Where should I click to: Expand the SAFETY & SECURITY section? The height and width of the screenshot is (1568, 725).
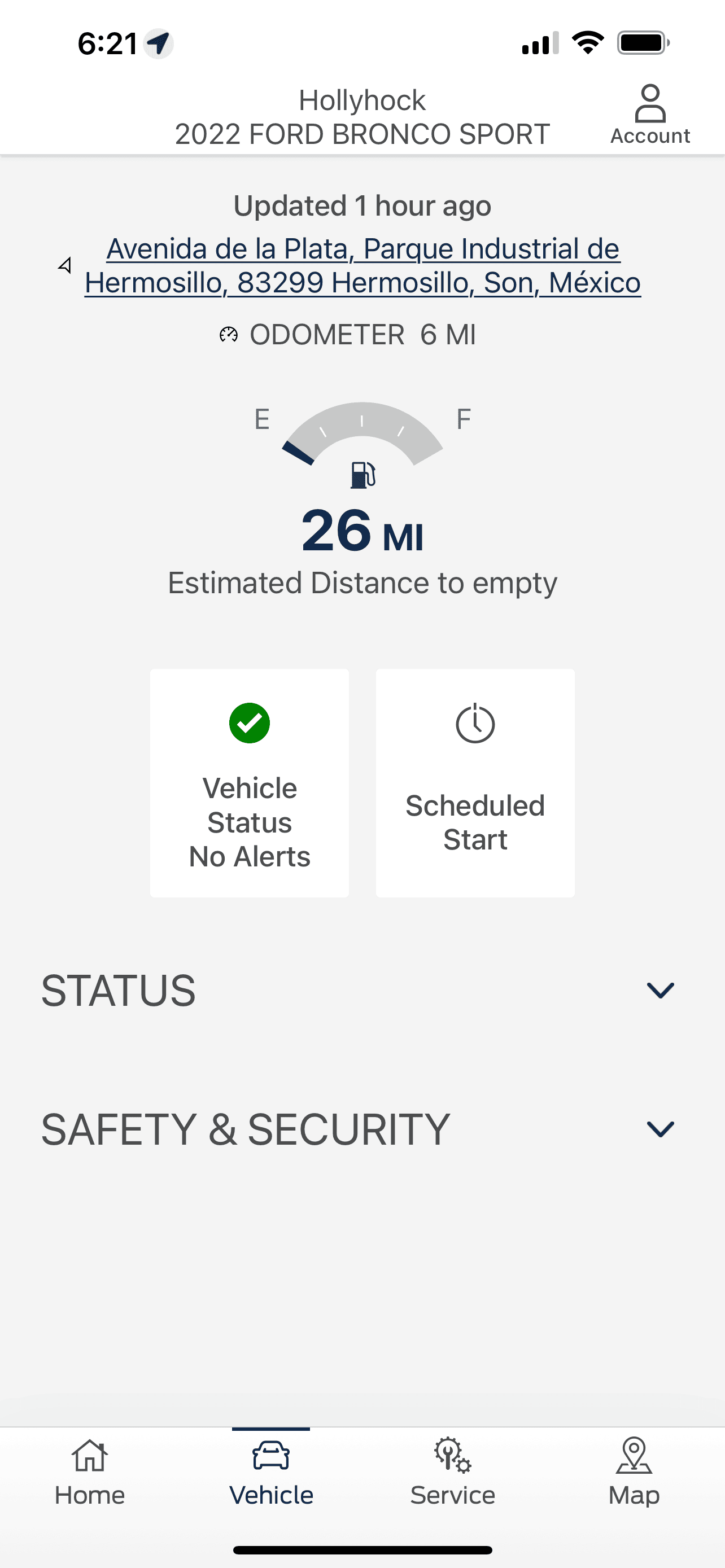pos(660,1129)
